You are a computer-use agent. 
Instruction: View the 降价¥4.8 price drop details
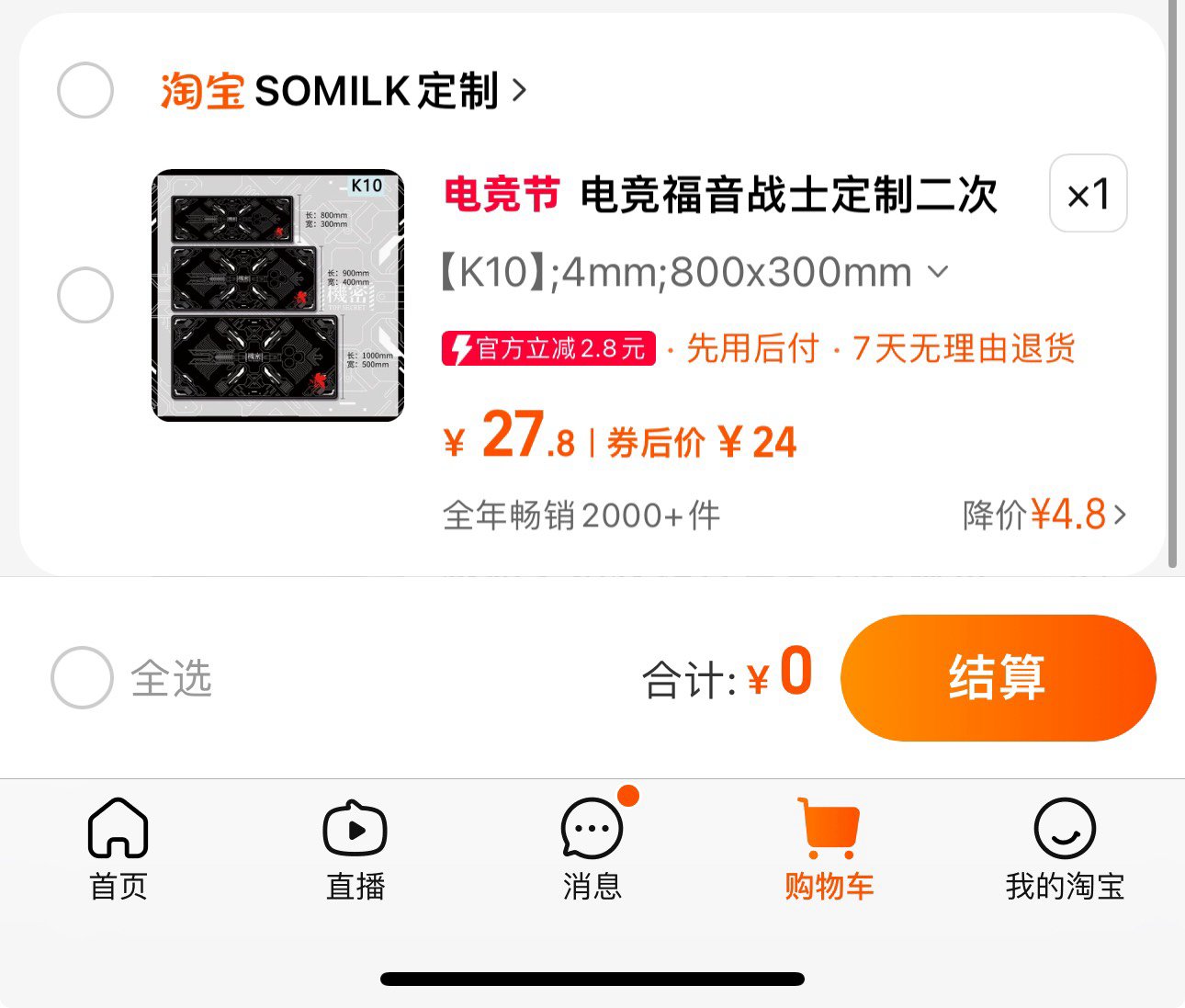(x=1044, y=515)
